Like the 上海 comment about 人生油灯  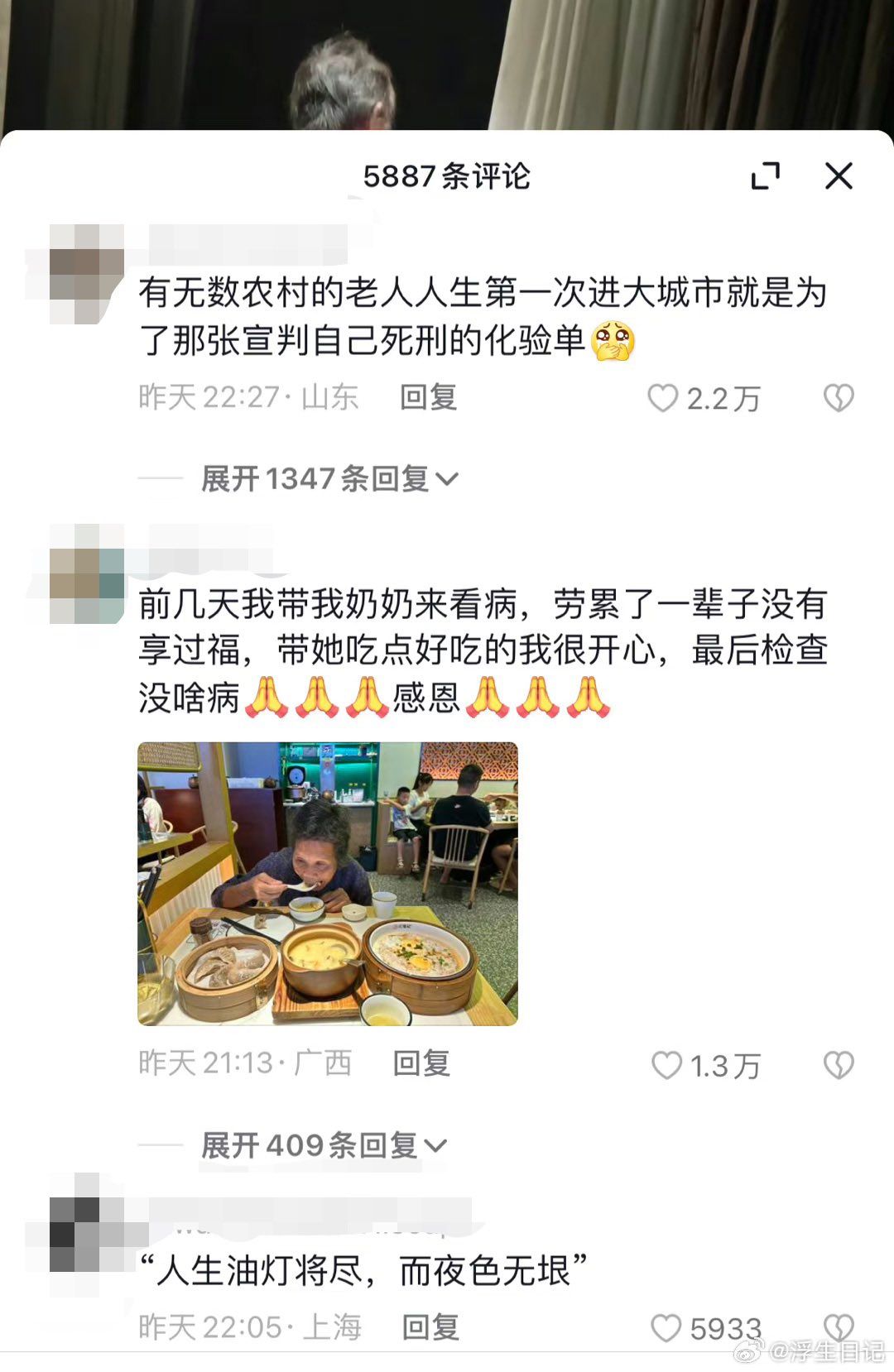pos(666,1328)
